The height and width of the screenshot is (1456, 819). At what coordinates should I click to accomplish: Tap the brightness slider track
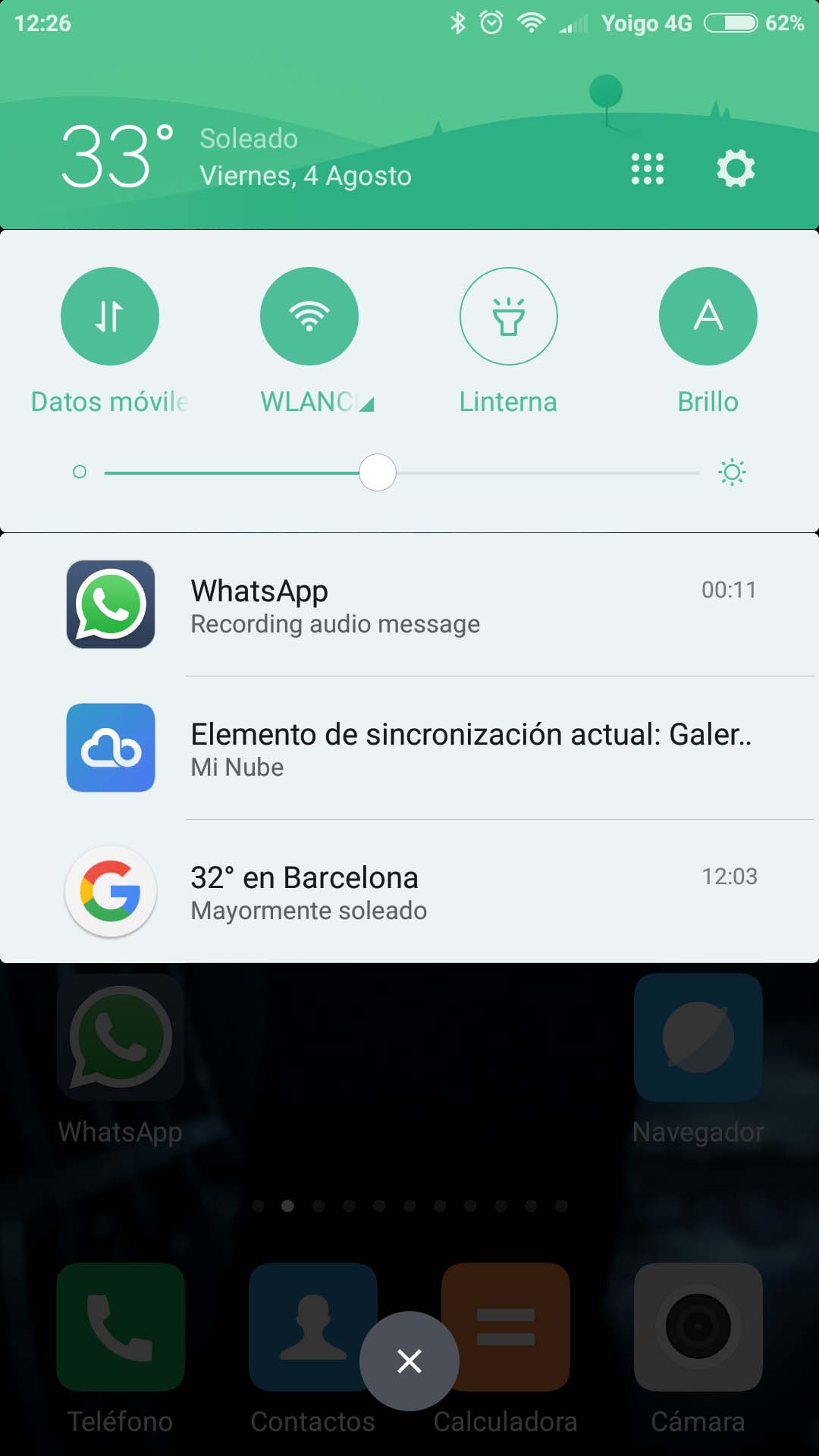[402, 472]
